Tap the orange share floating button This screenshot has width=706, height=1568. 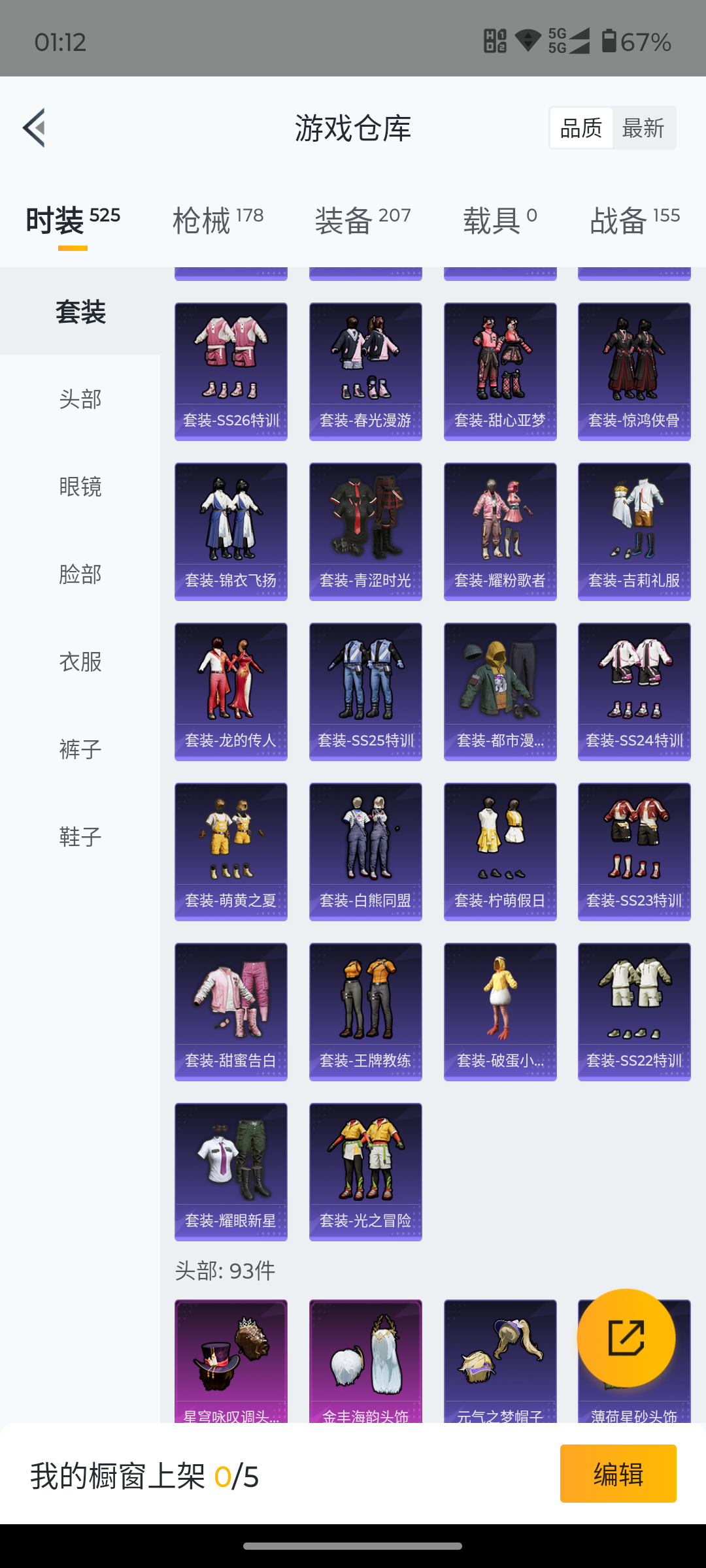626,1337
